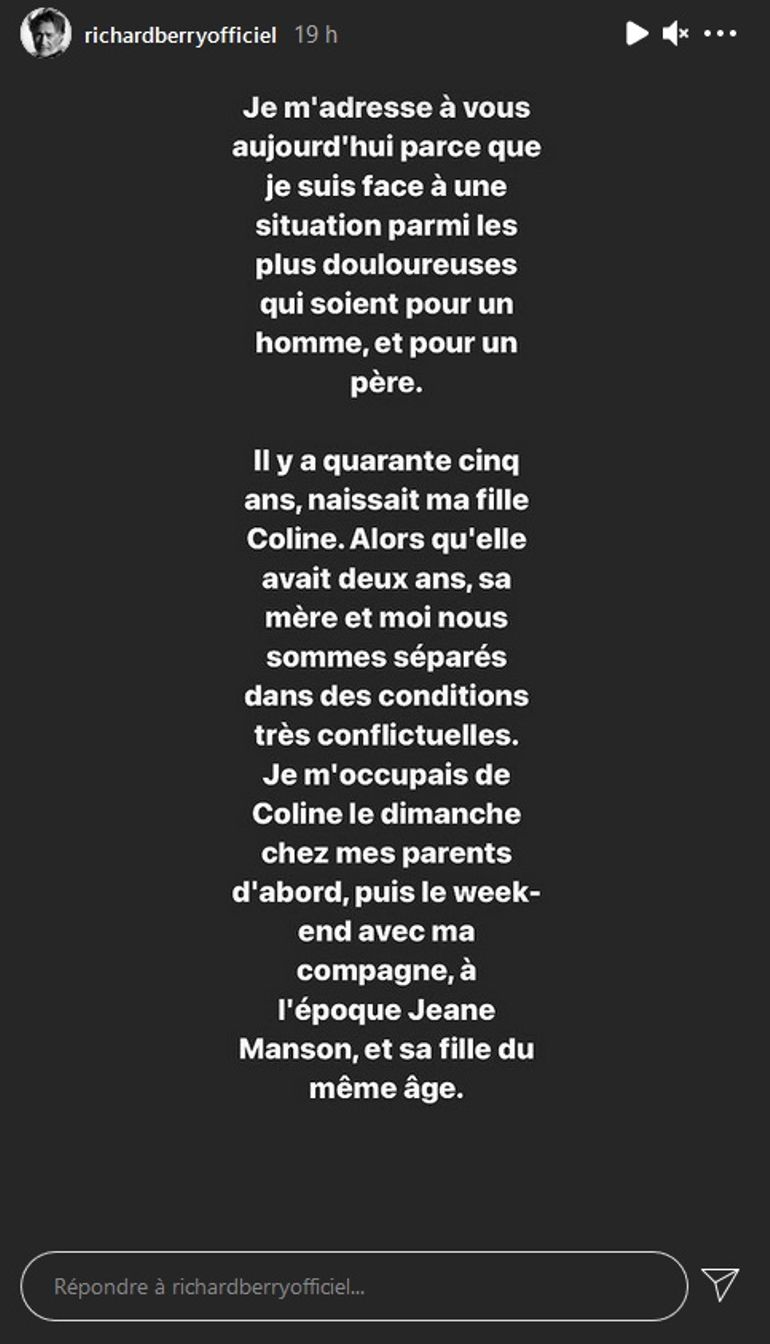Focus the reply to richardberryofficiel field

click(354, 1287)
